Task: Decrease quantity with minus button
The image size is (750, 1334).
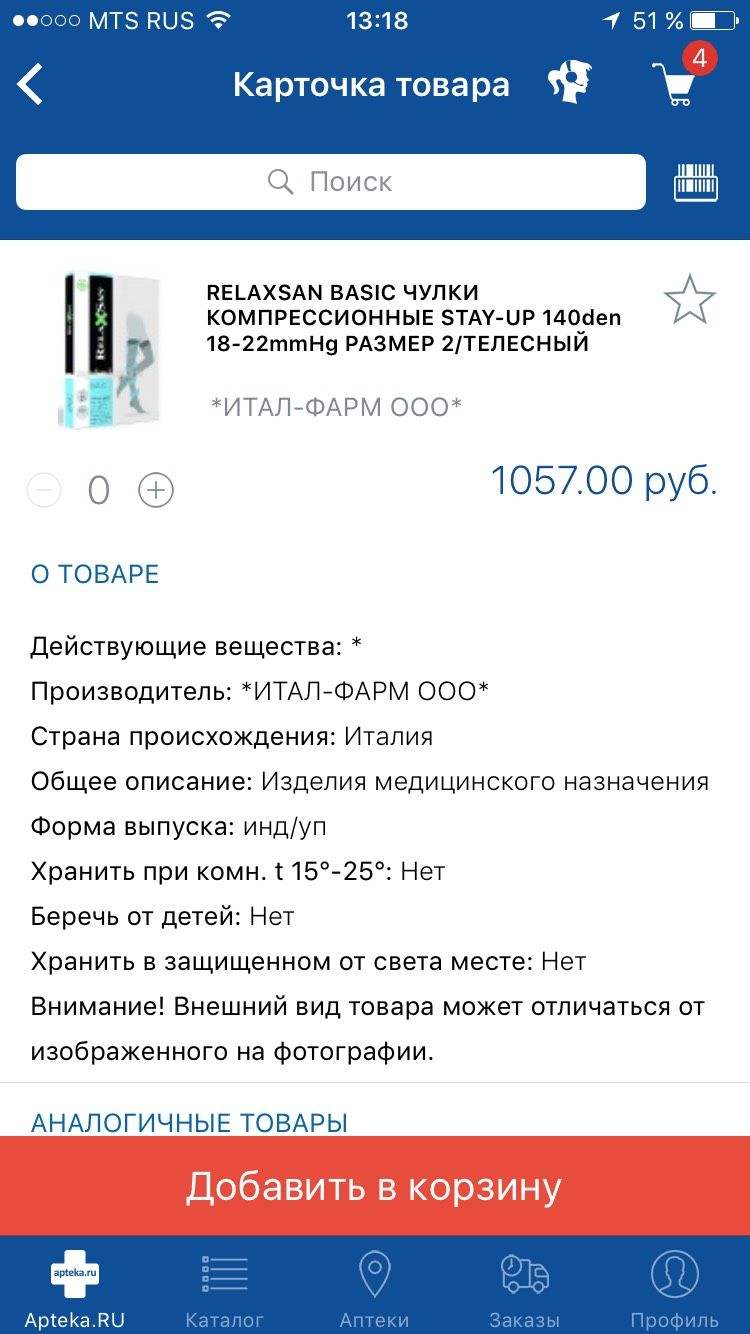Action: tap(44, 490)
